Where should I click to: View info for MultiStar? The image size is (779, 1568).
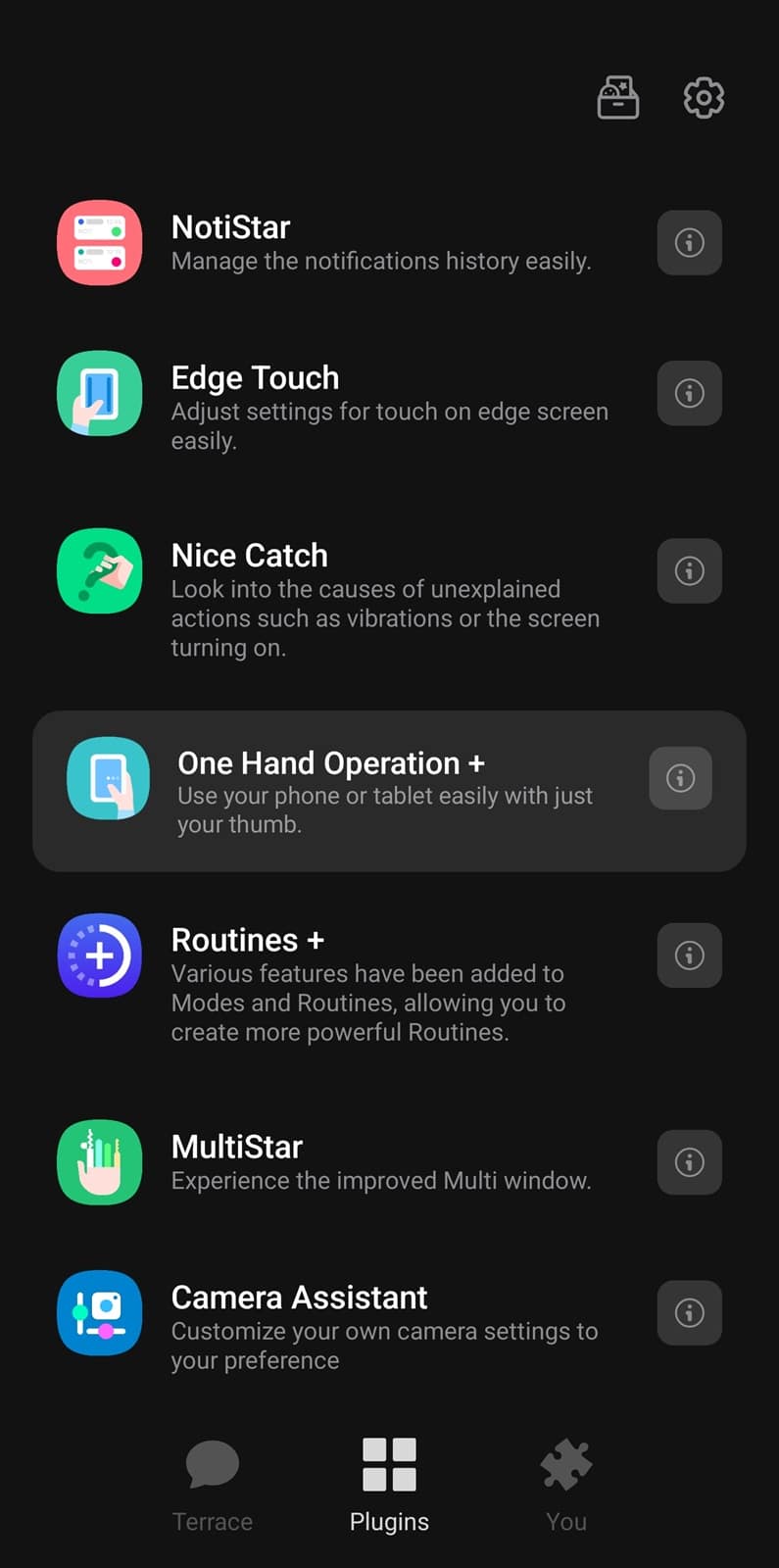tap(689, 1162)
